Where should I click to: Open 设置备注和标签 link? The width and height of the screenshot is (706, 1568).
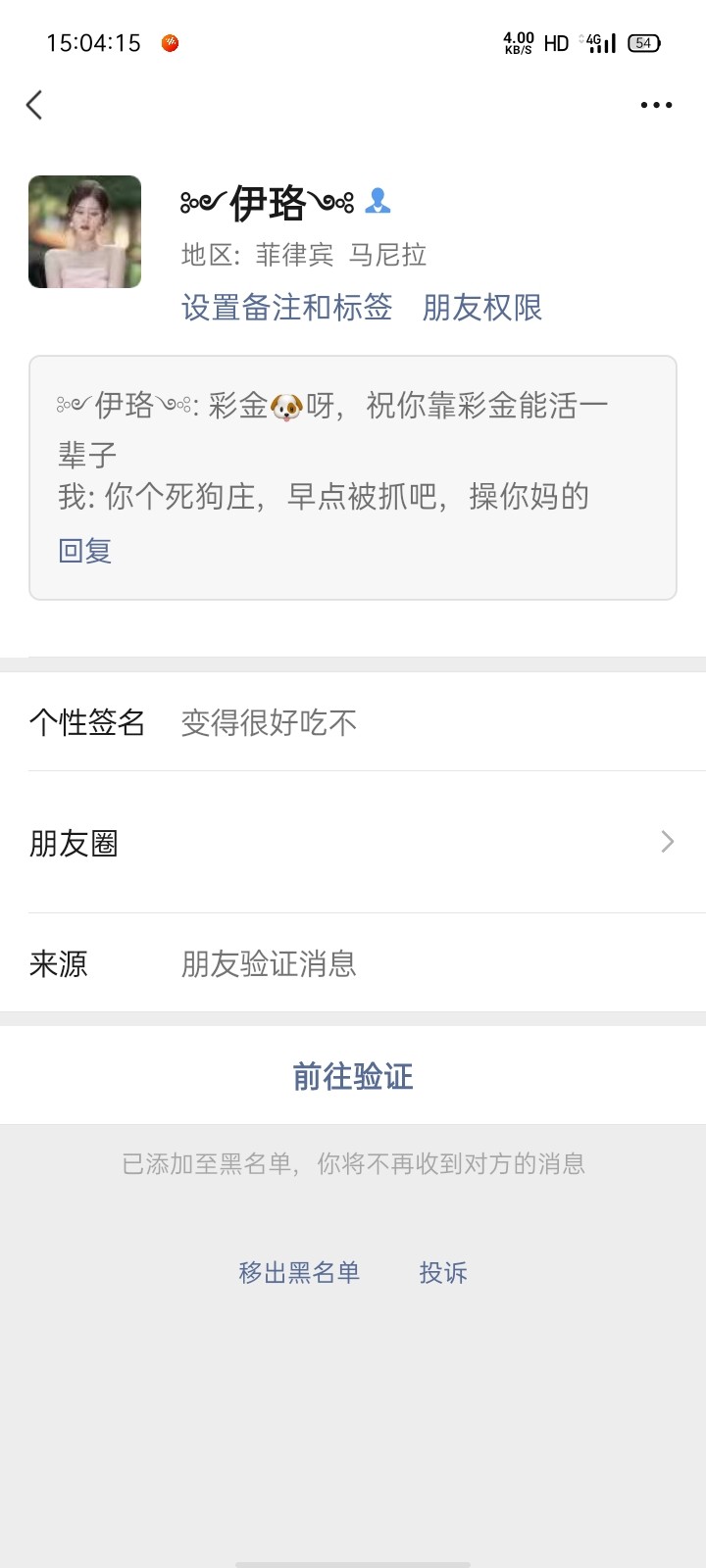point(286,308)
